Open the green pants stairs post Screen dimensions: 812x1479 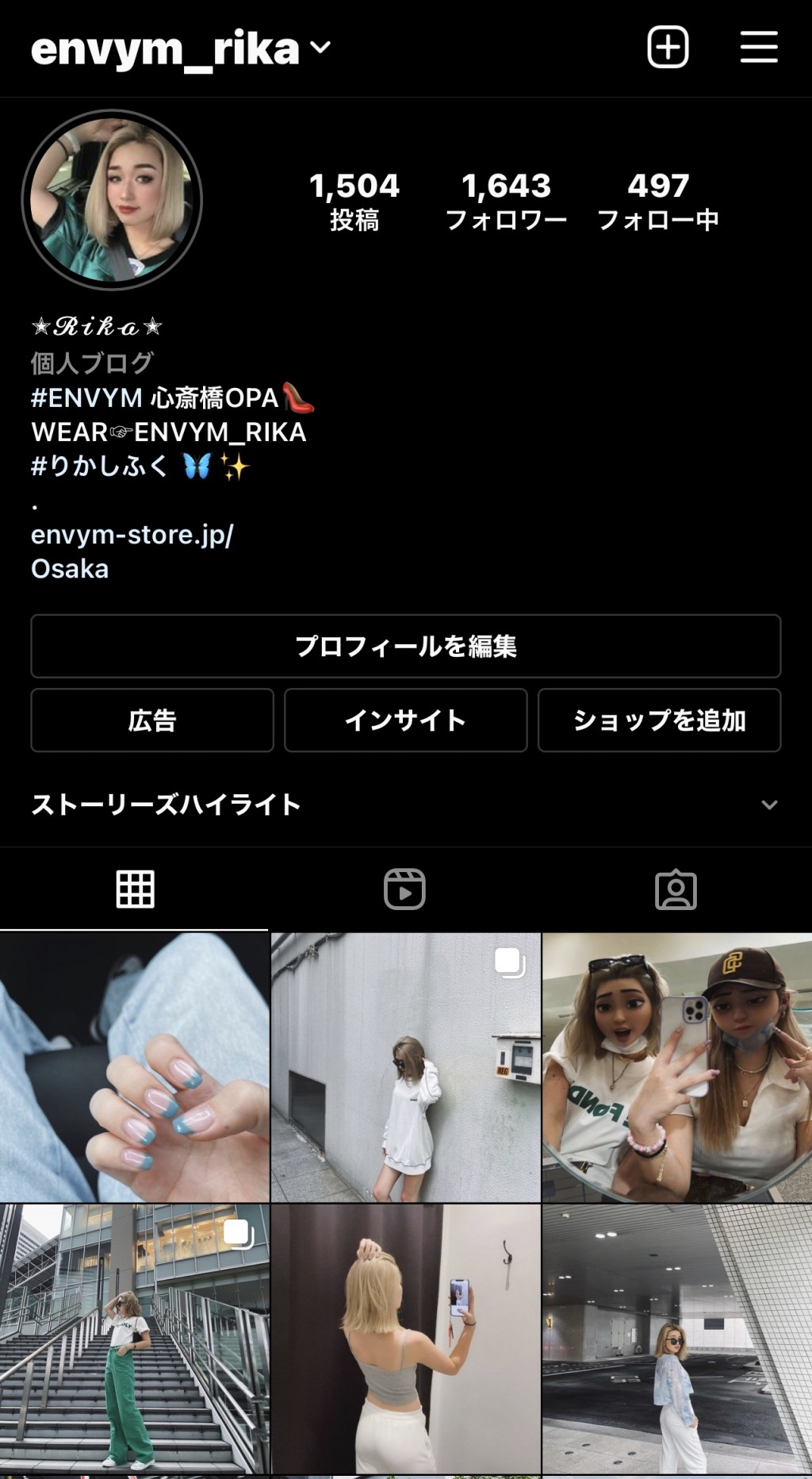(x=134, y=1339)
